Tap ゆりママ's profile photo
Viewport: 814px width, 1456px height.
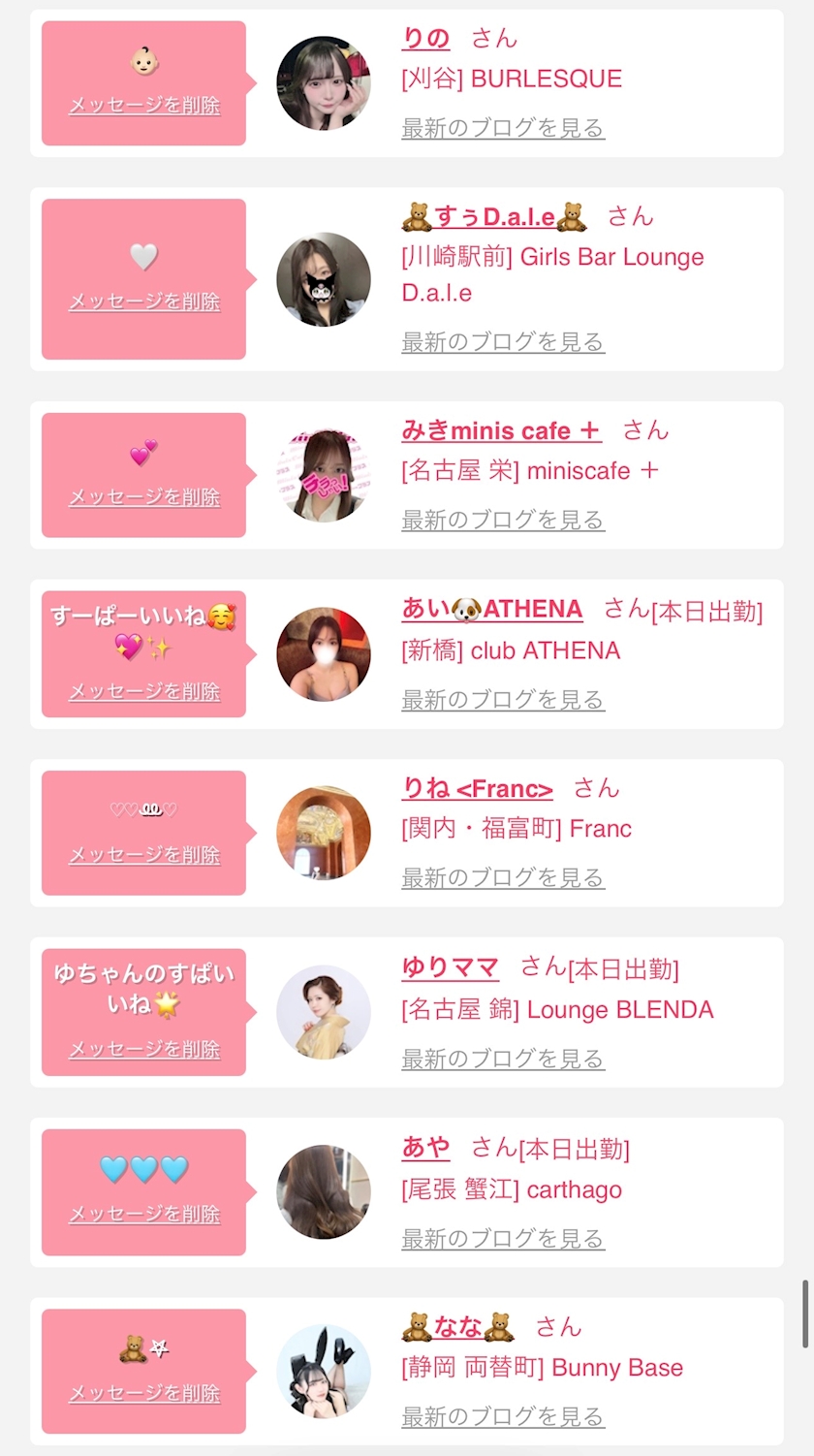pyautogui.click(x=324, y=1012)
